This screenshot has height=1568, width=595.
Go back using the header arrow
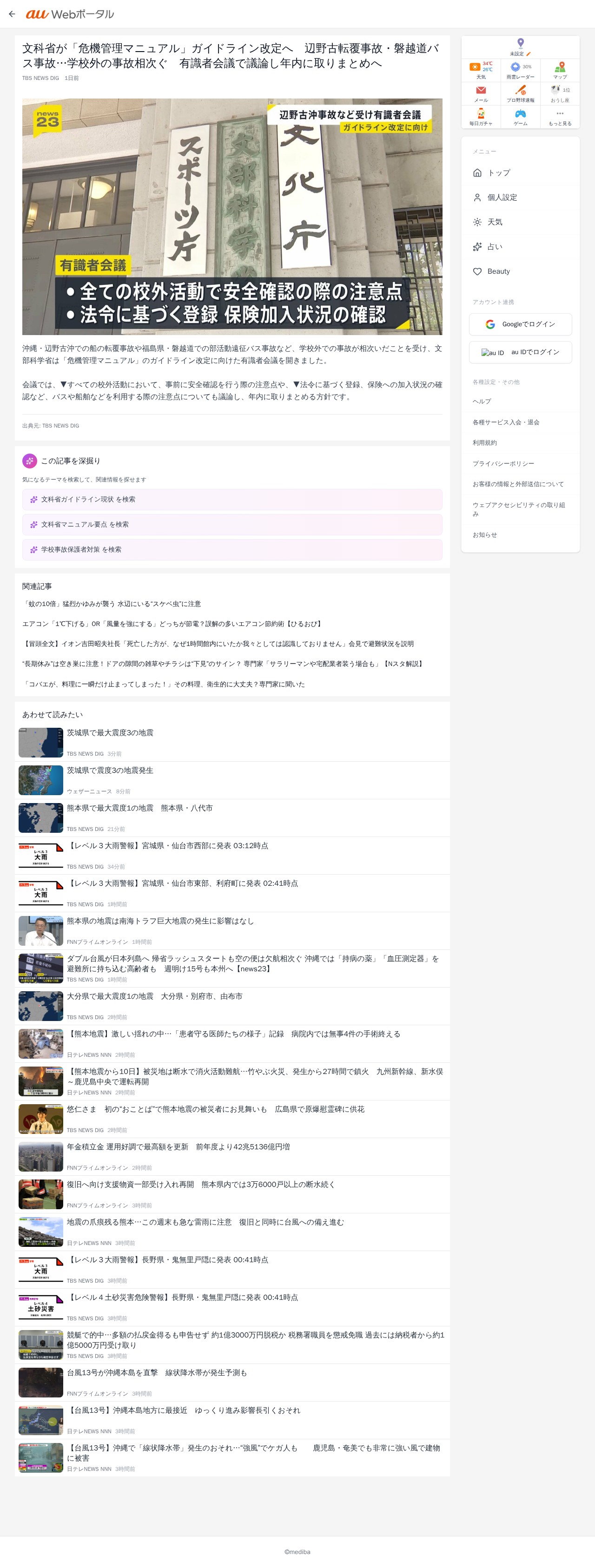tap(12, 14)
